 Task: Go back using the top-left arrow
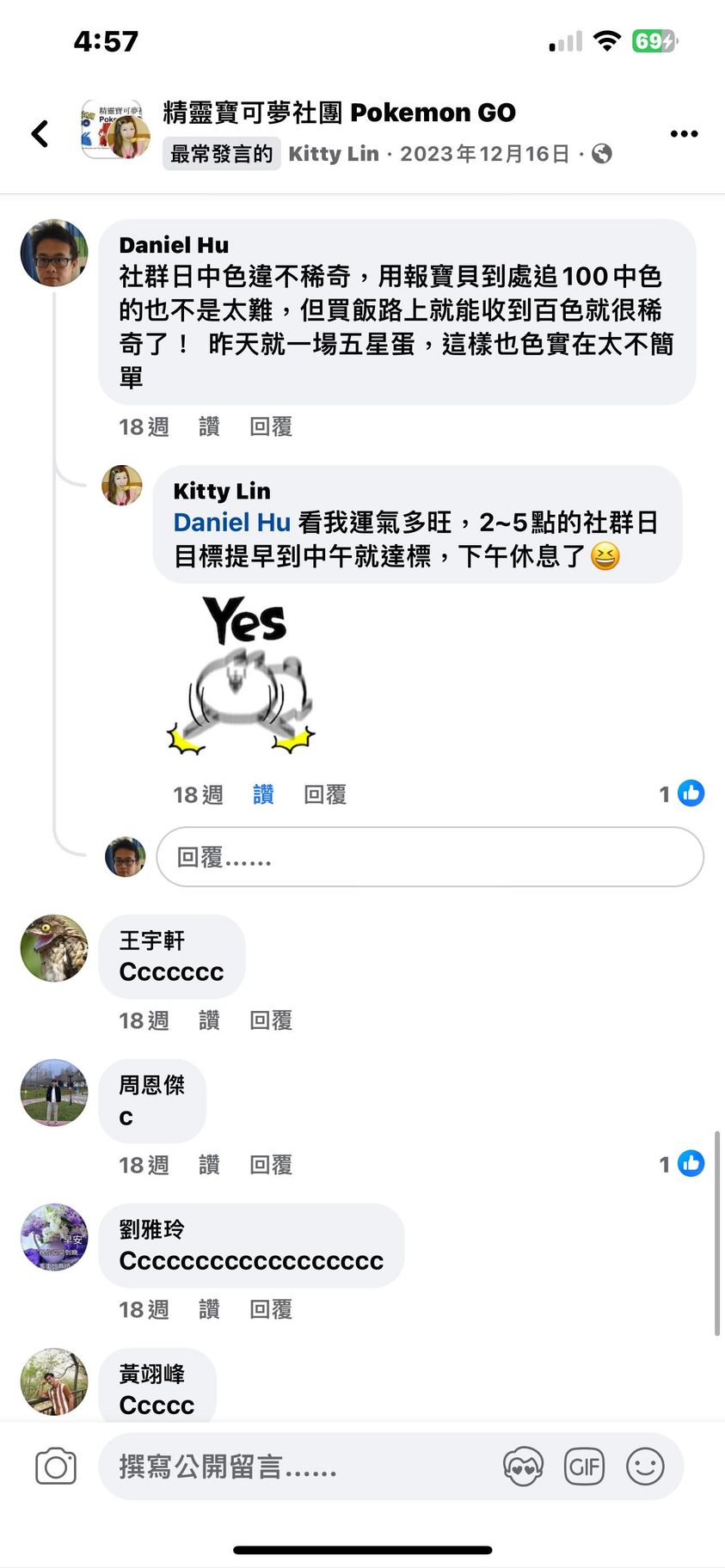[40, 133]
